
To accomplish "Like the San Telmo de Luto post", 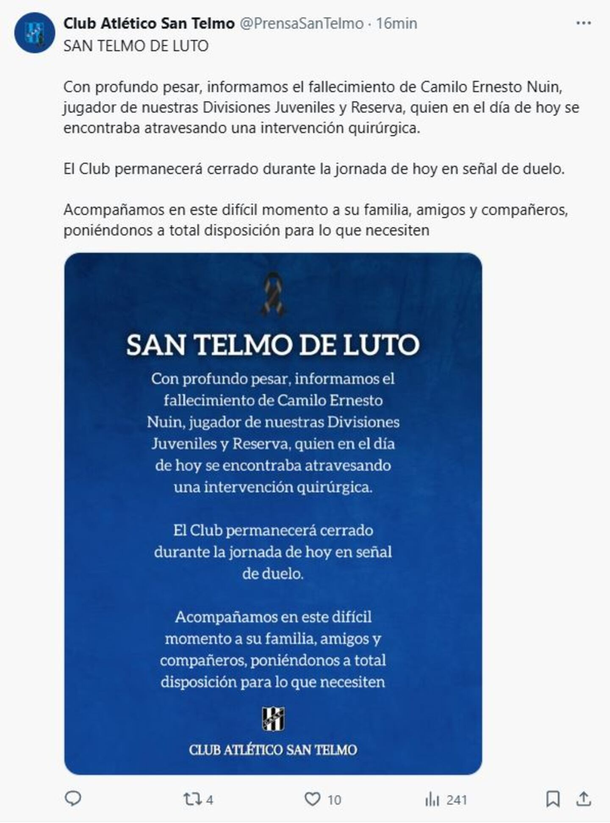I will point(321,799).
